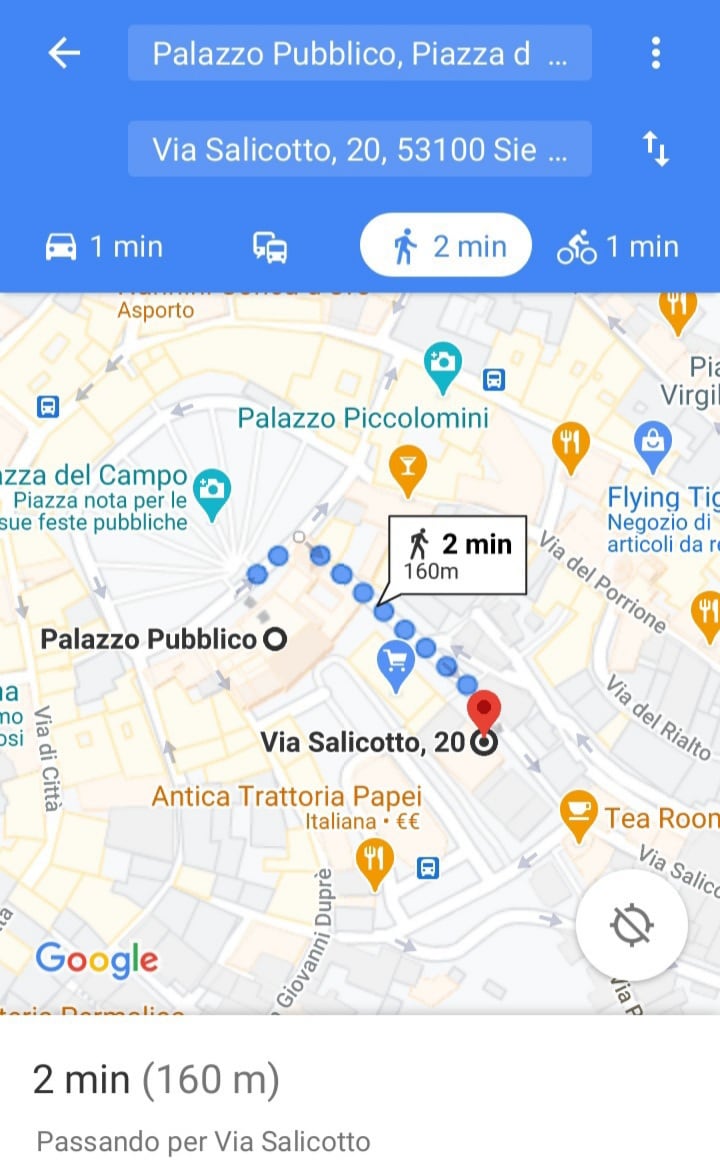The height and width of the screenshot is (1169, 720).
Task: Tap the compass location button
Action: pos(631,925)
